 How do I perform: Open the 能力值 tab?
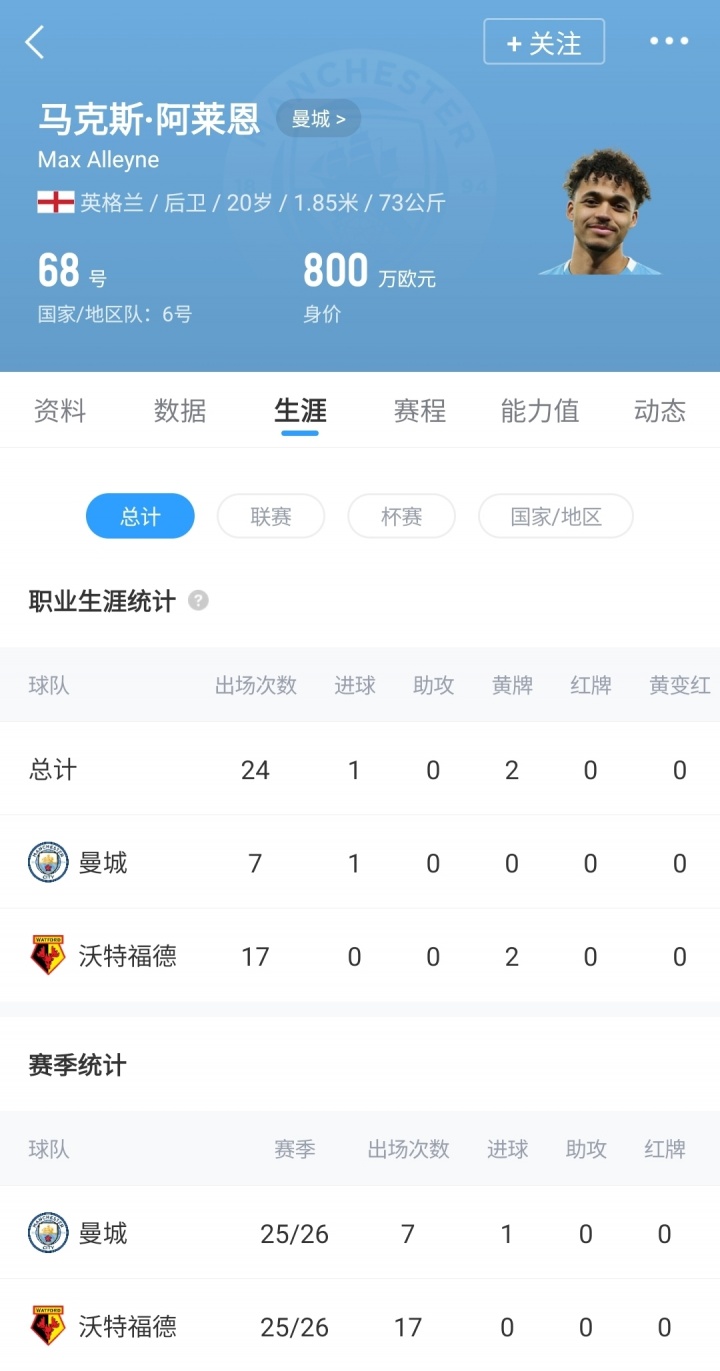pos(540,411)
